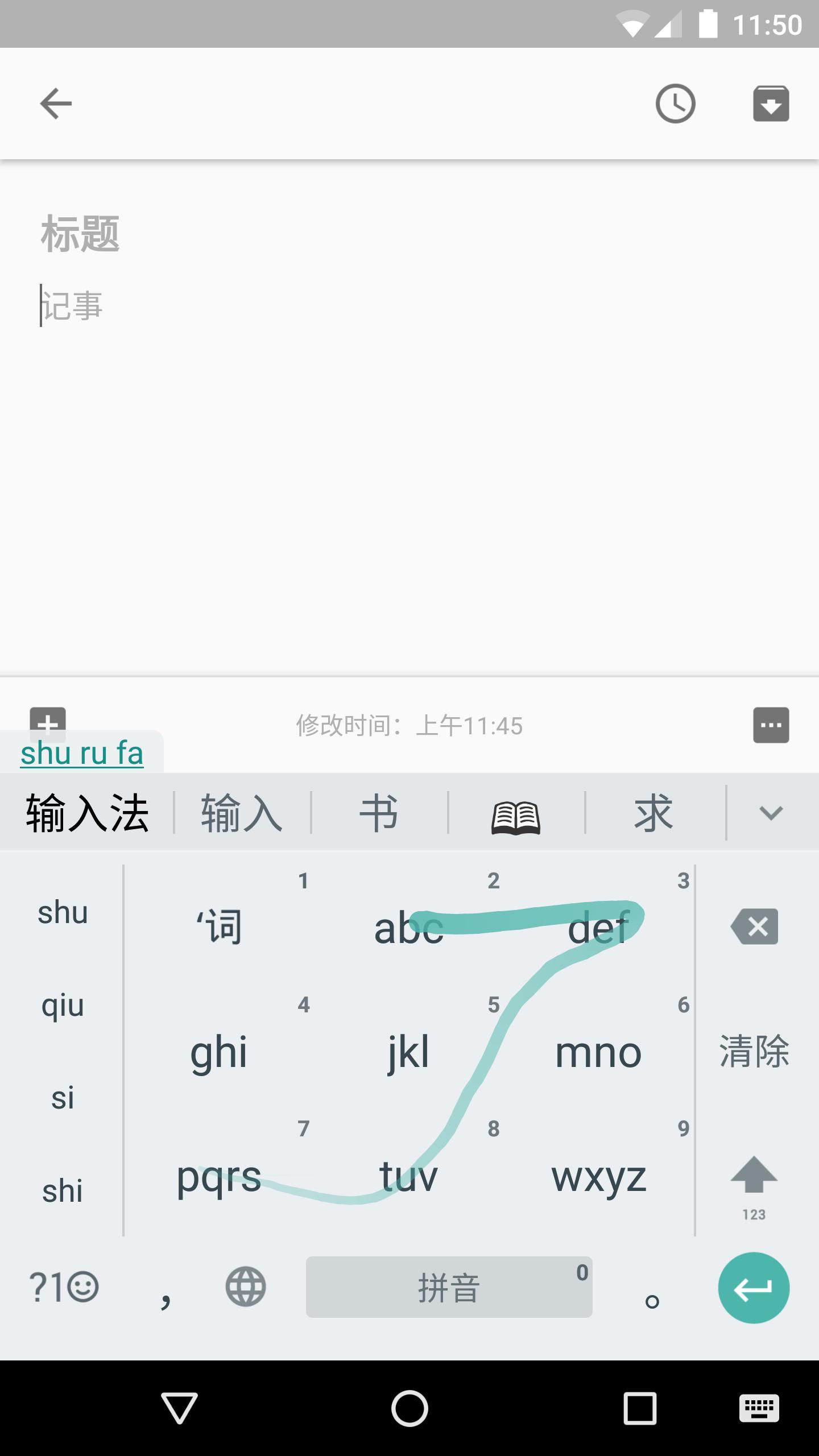
Task: Choose pinyin syllable qiu
Action: pyautogui.click(x=63, y=1006)
